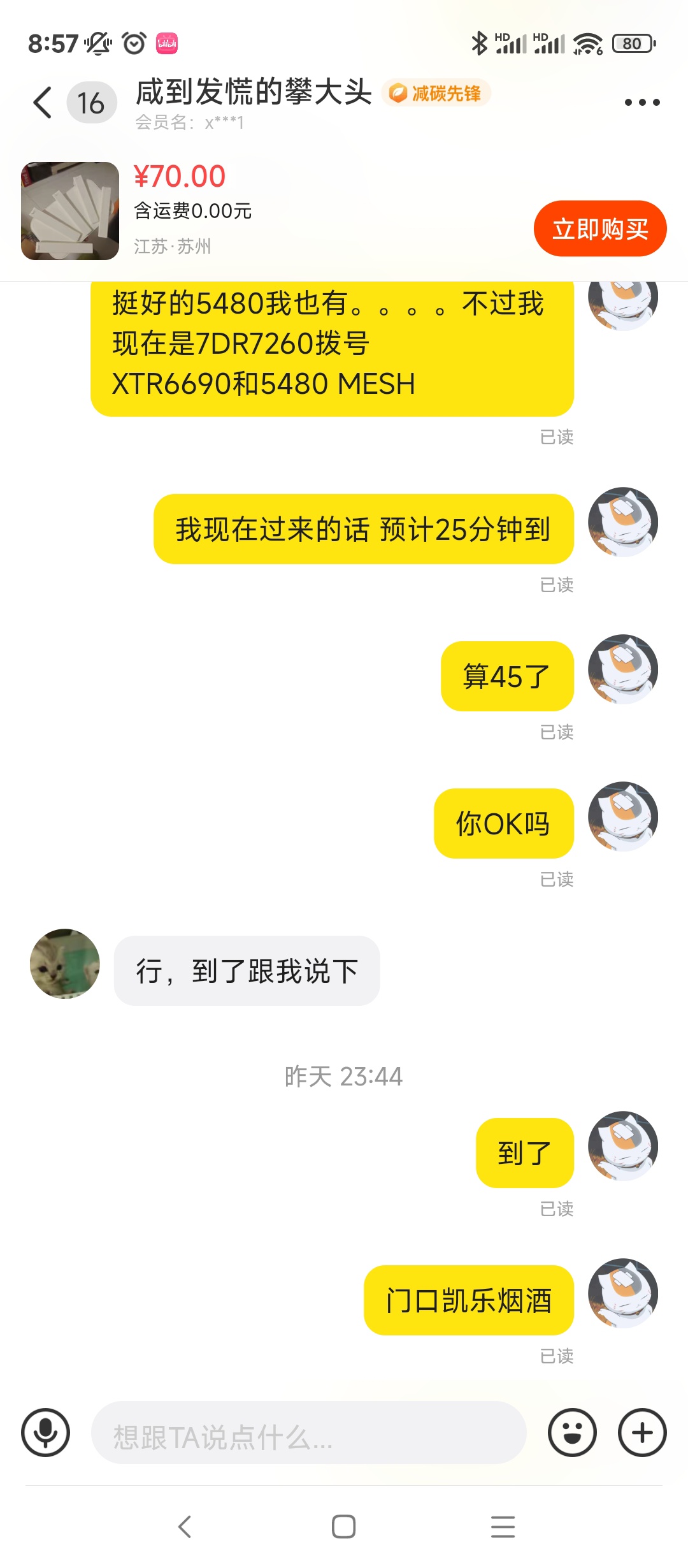Tap the system home button
The image size is (688, 1568).
click(343, 1527)
